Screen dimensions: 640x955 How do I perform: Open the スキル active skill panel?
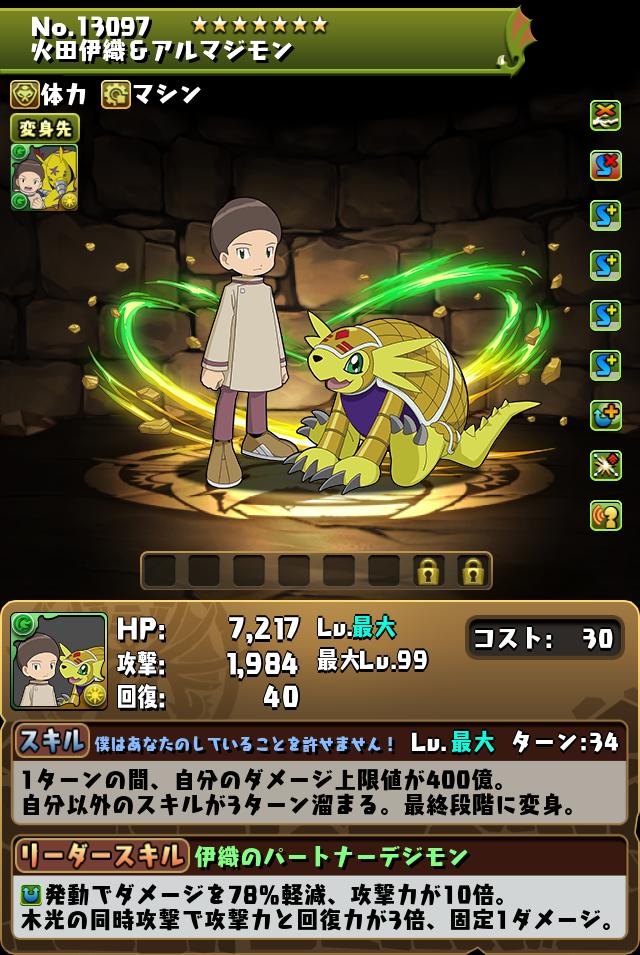pos(51,742)
